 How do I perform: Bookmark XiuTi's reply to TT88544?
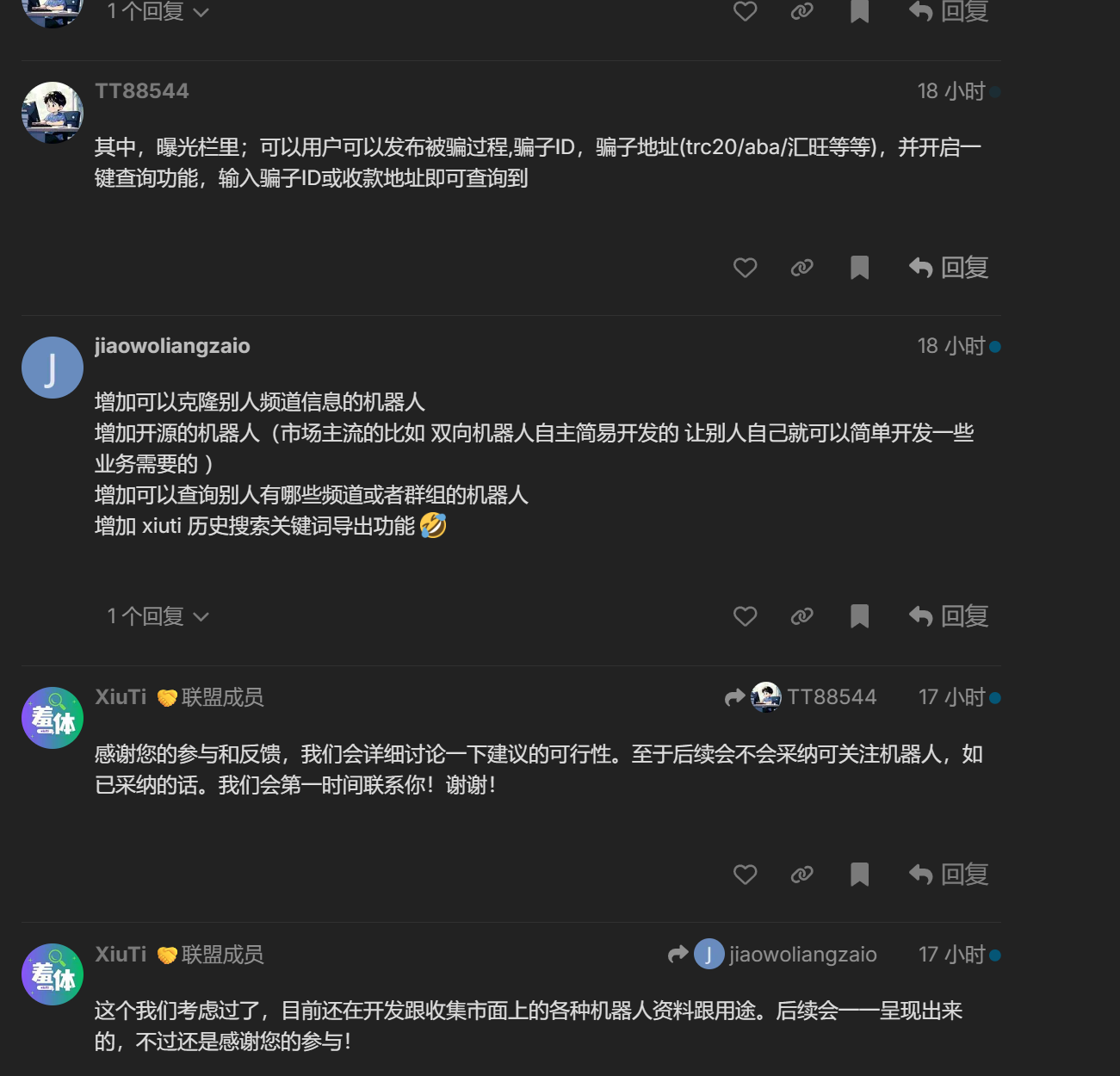(859, 875)
